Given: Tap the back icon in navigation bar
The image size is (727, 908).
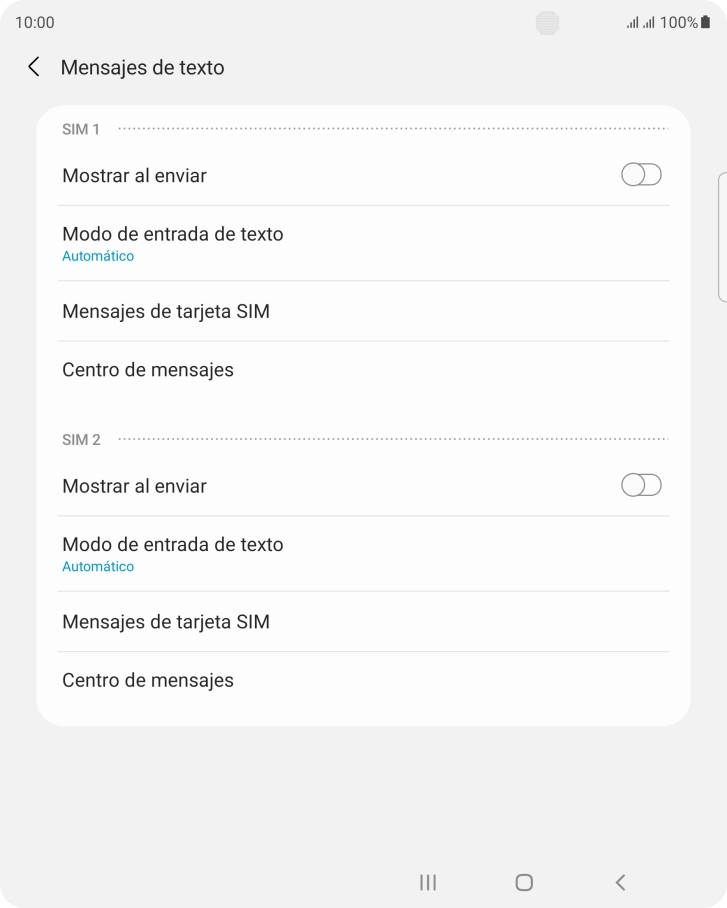Looking at the screenshot, I should click(x=619, y=882).
